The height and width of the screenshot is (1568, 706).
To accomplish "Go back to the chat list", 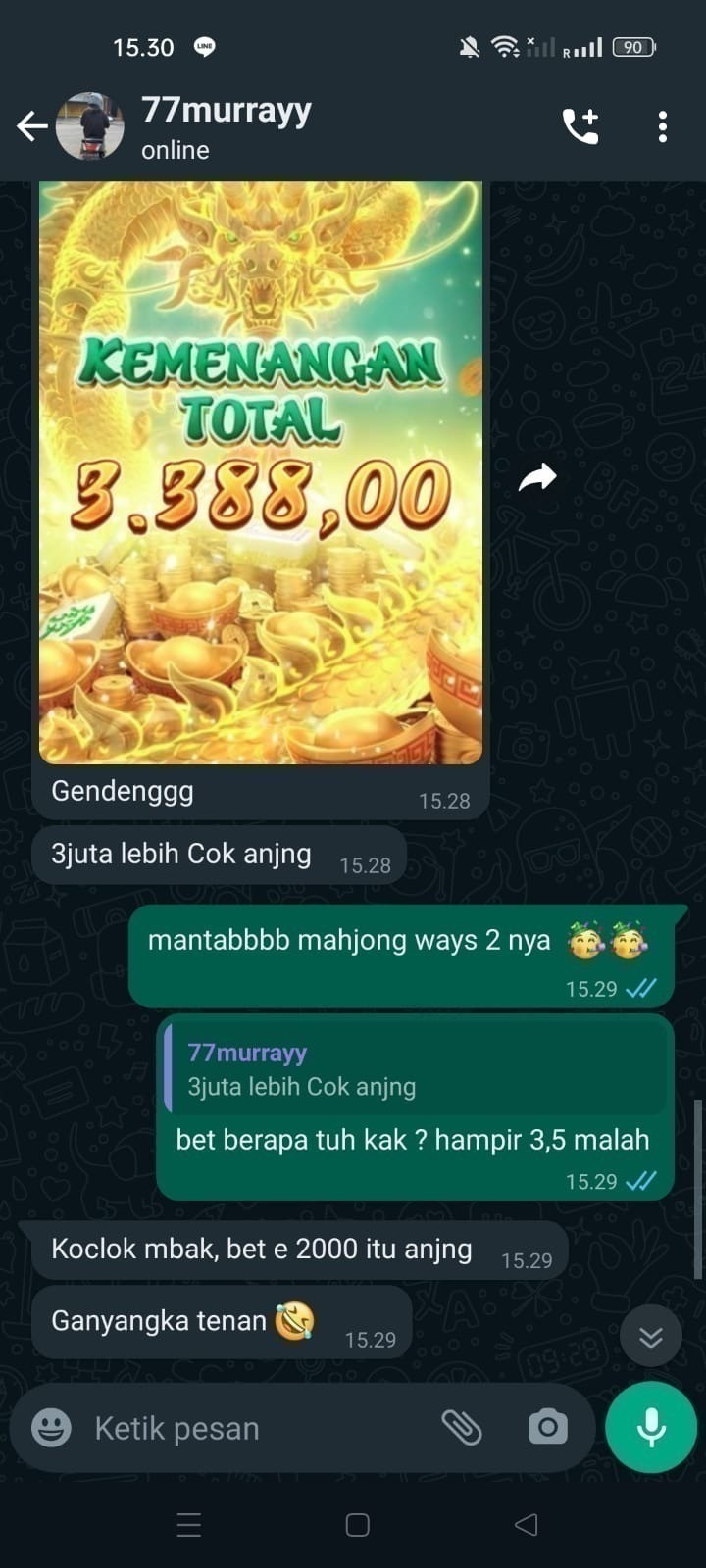I will click(x=31, y=126).
